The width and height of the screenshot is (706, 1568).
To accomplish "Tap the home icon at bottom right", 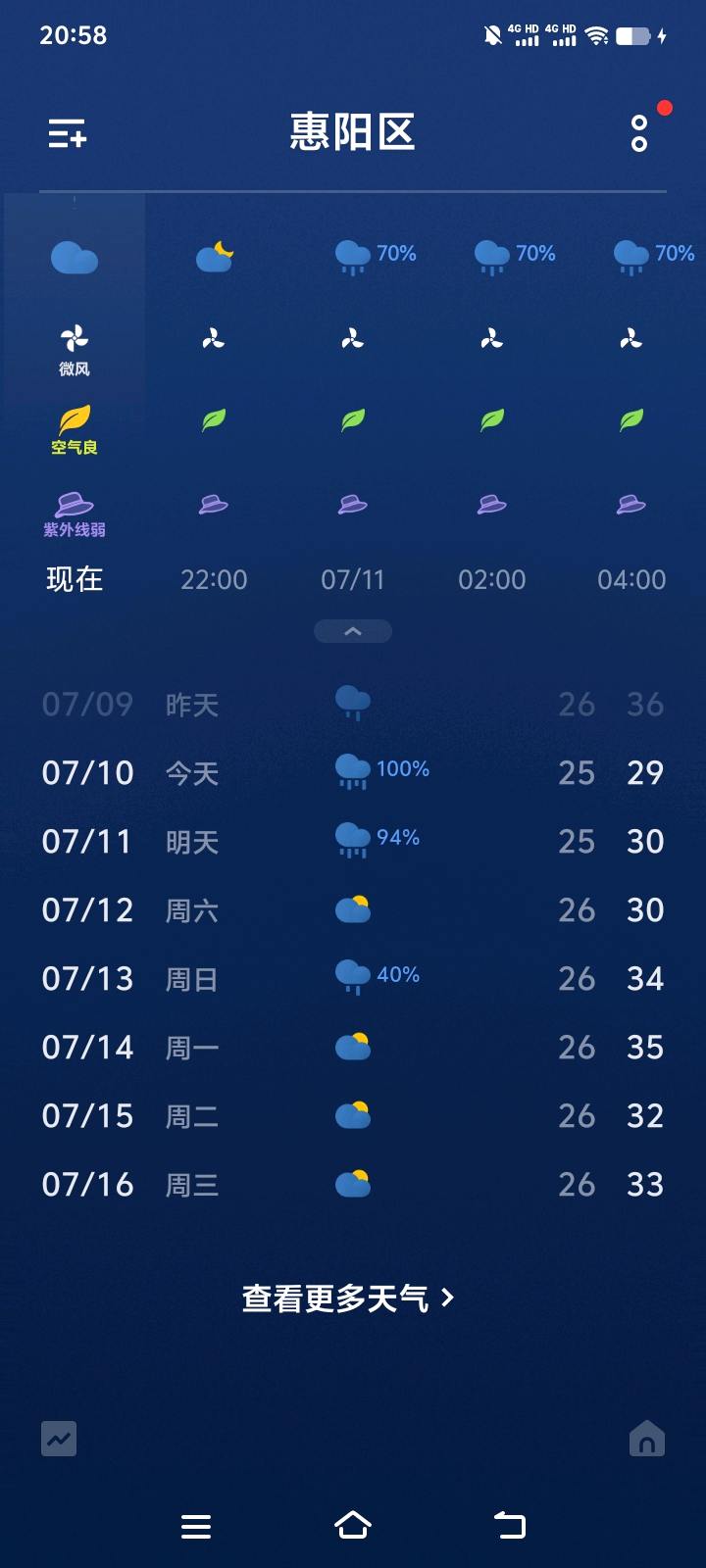I will (x=647, y=1439).
